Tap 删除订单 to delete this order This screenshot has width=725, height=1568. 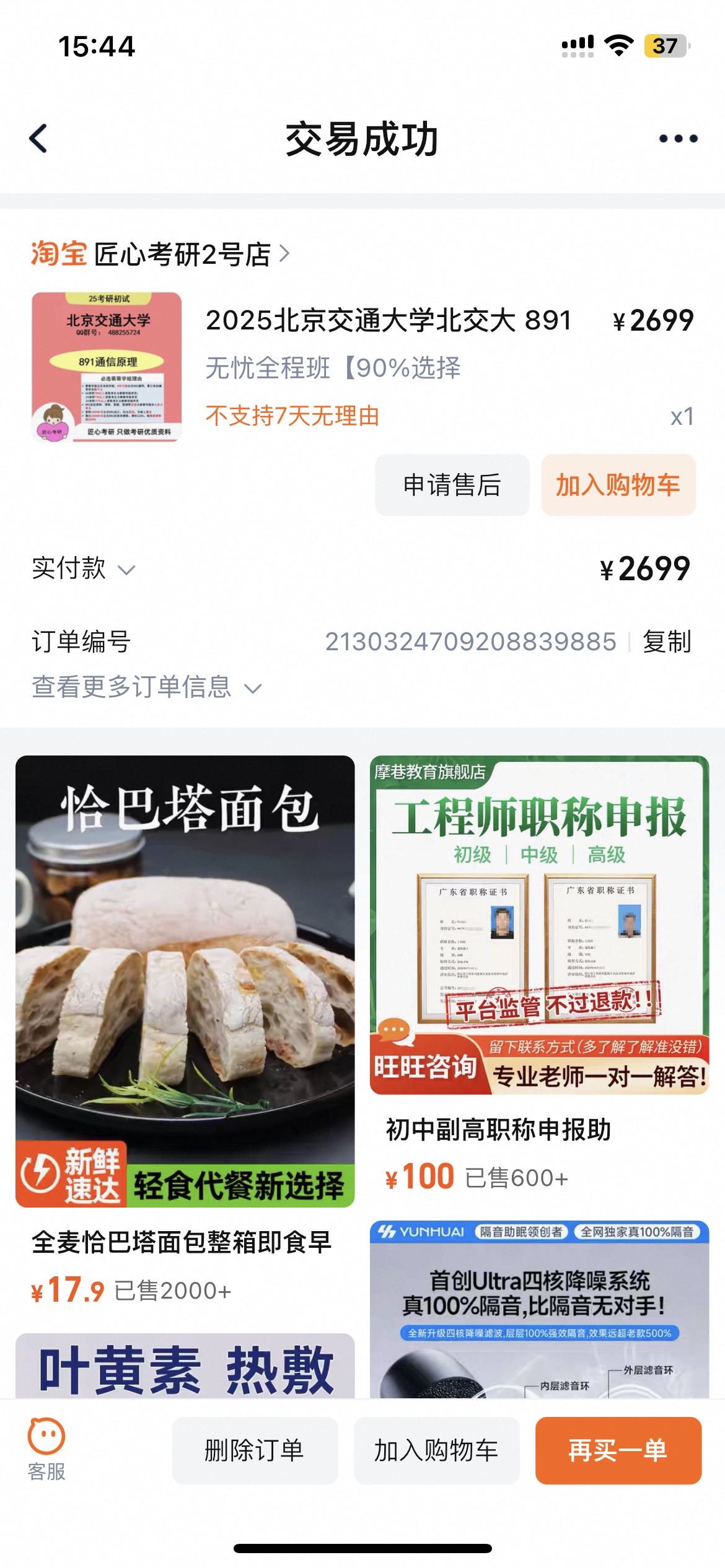[255, 1450]
